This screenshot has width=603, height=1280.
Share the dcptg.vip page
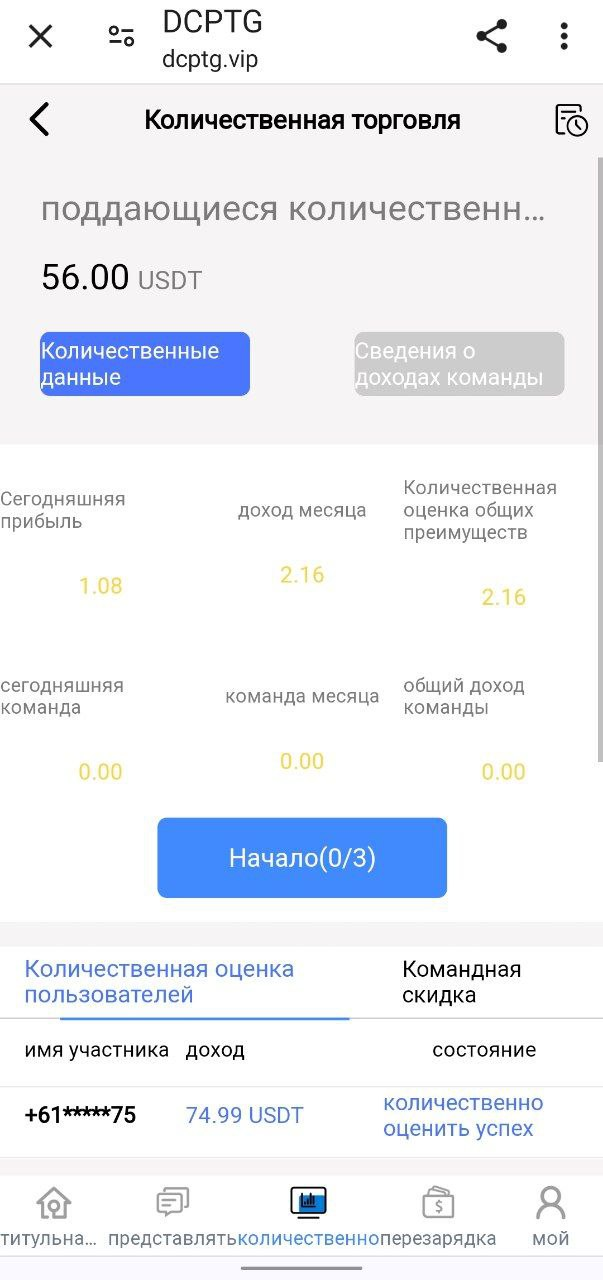coord(491,37)
